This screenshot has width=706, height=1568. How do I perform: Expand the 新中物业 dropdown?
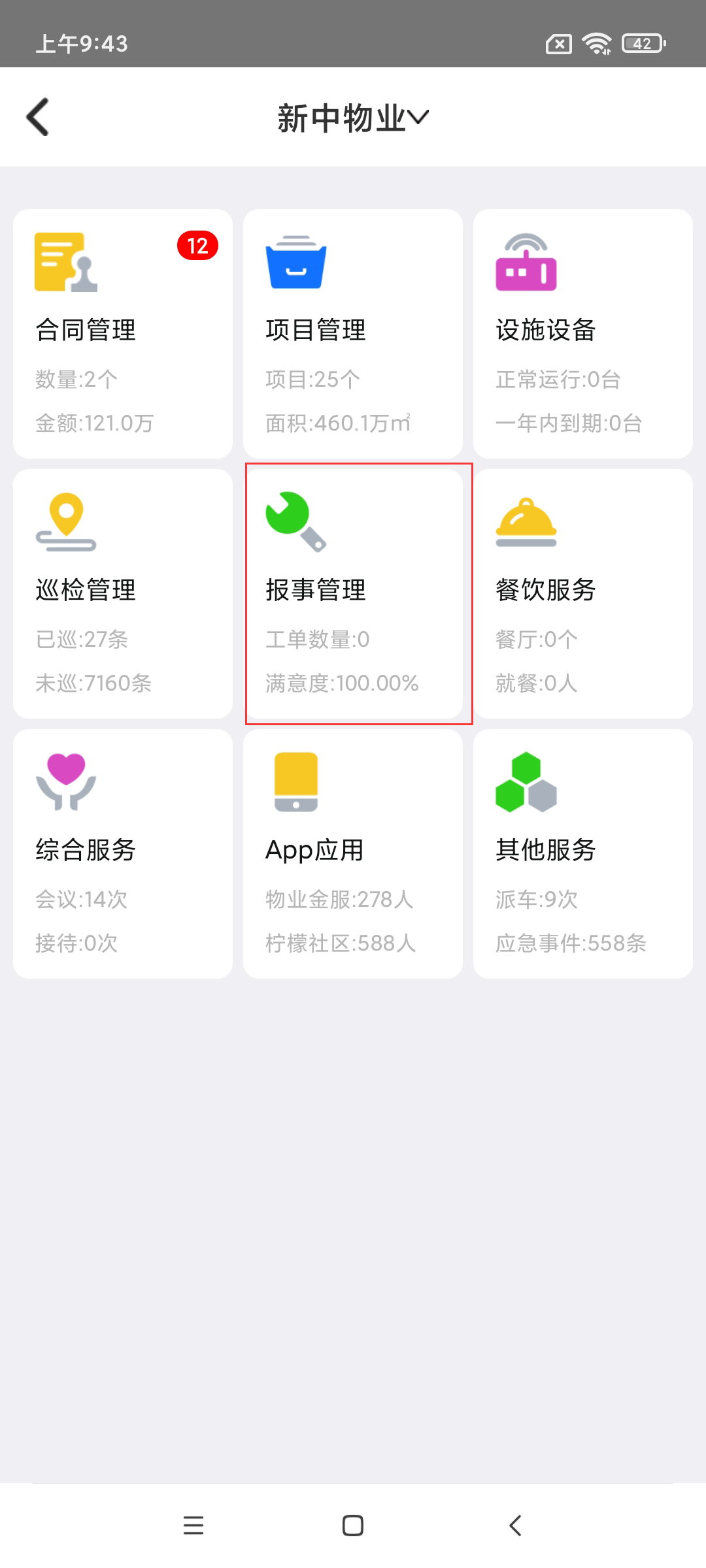pyautogui.click(x=353, y=118)
